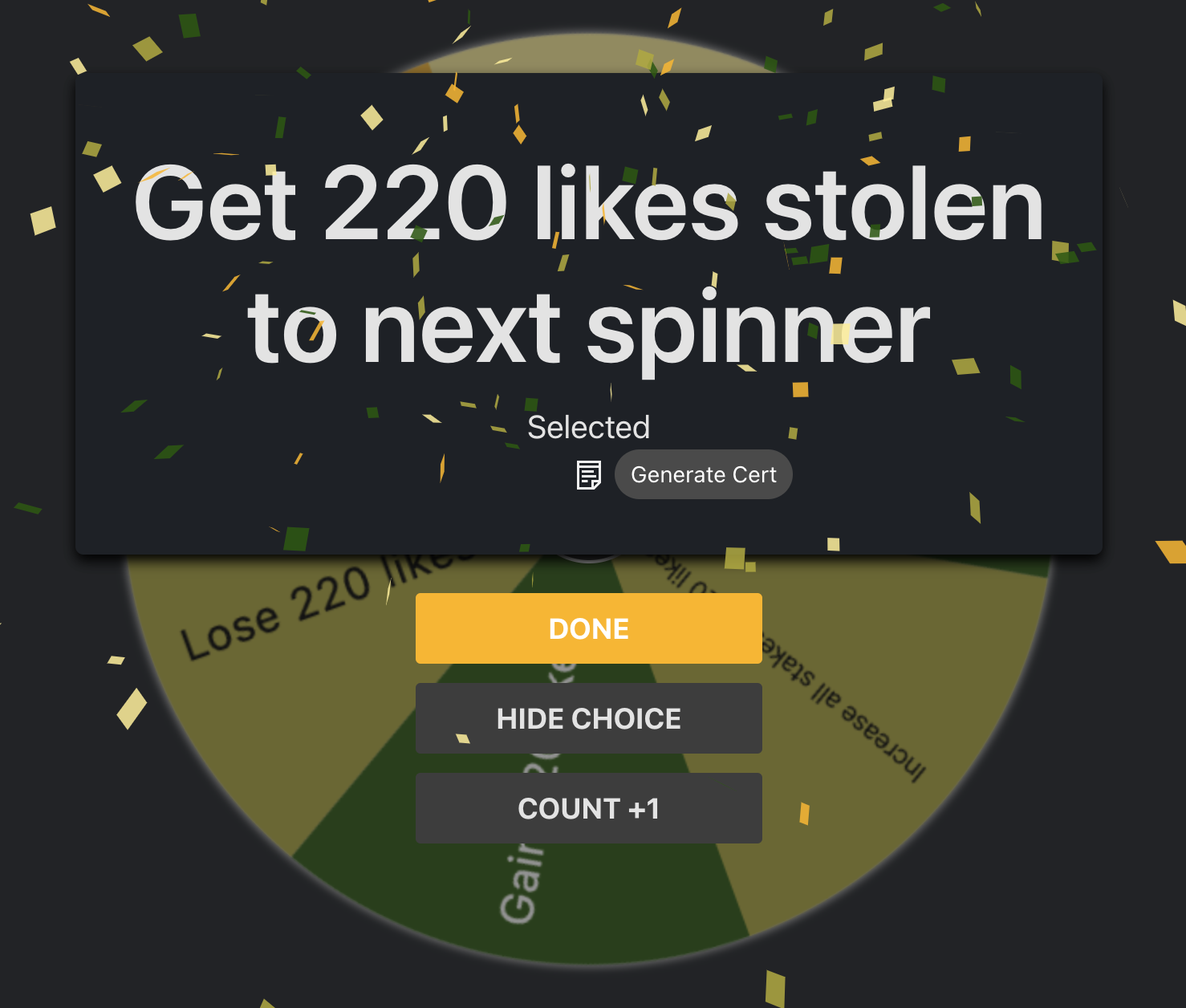Tap COUNT +1 to increment the tally
1186x1008 pixels.
click(588, 808)
